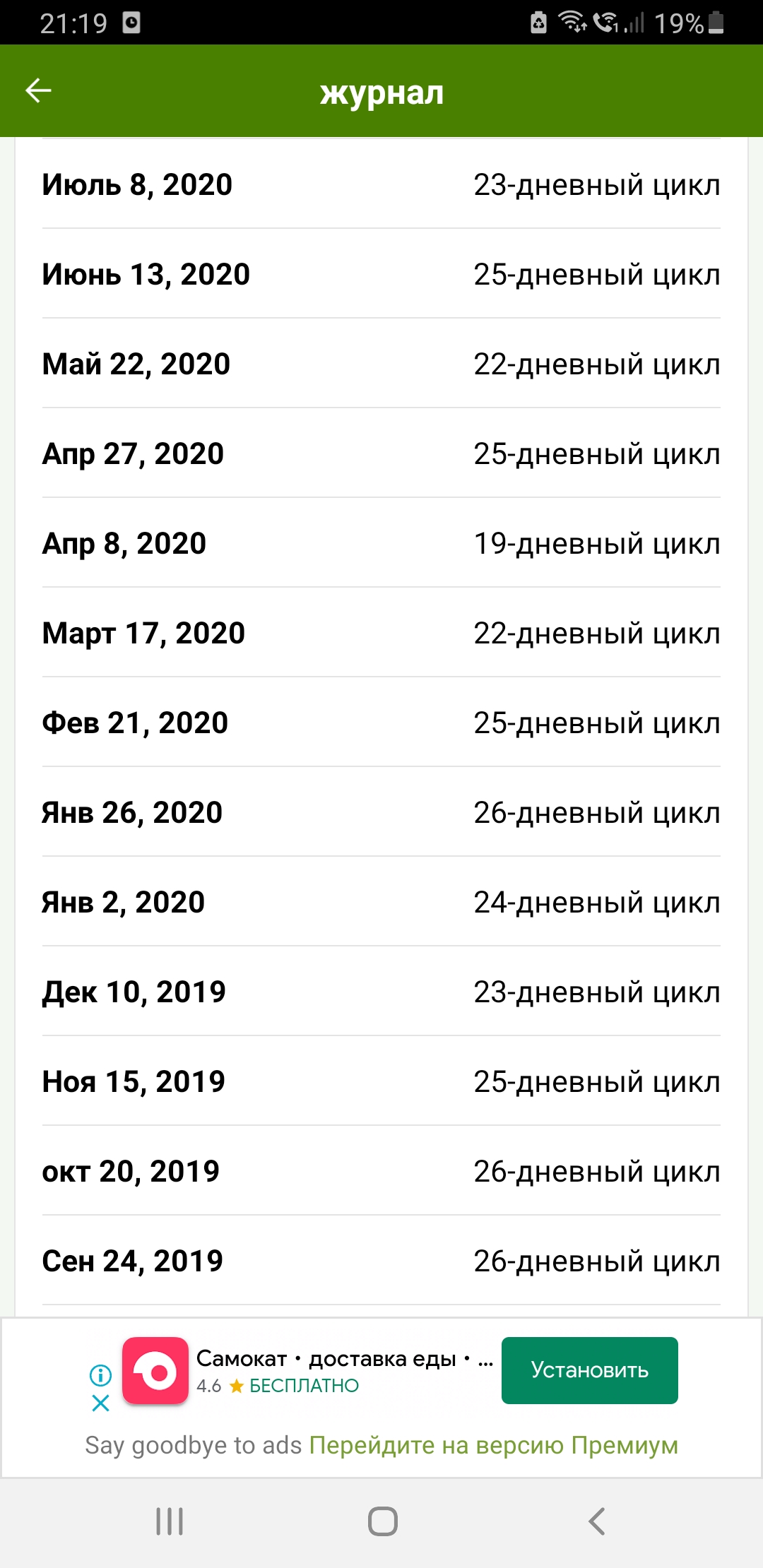This screenshot has height=1568, width=763.
Task: View the Сен 24, 2019 record
Action: [x=381, y=1261]
